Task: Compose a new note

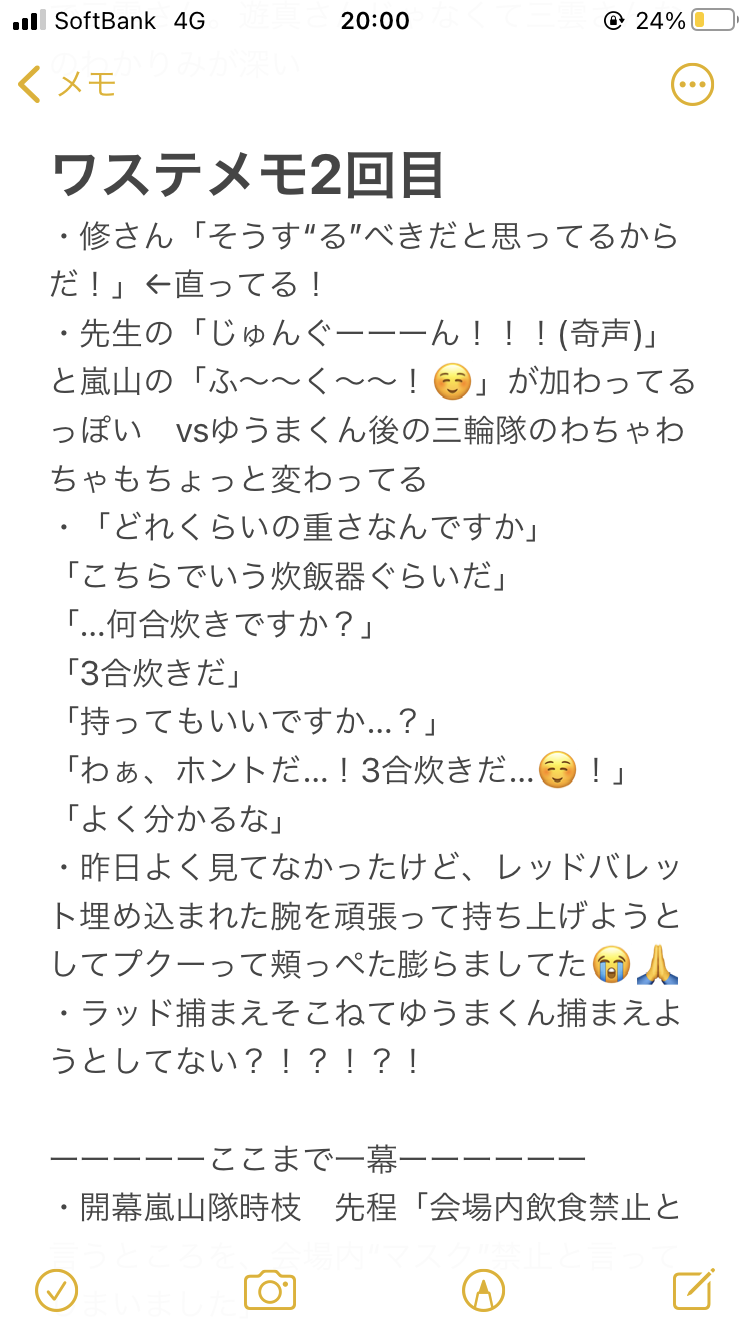Action: click(693, 1290)
